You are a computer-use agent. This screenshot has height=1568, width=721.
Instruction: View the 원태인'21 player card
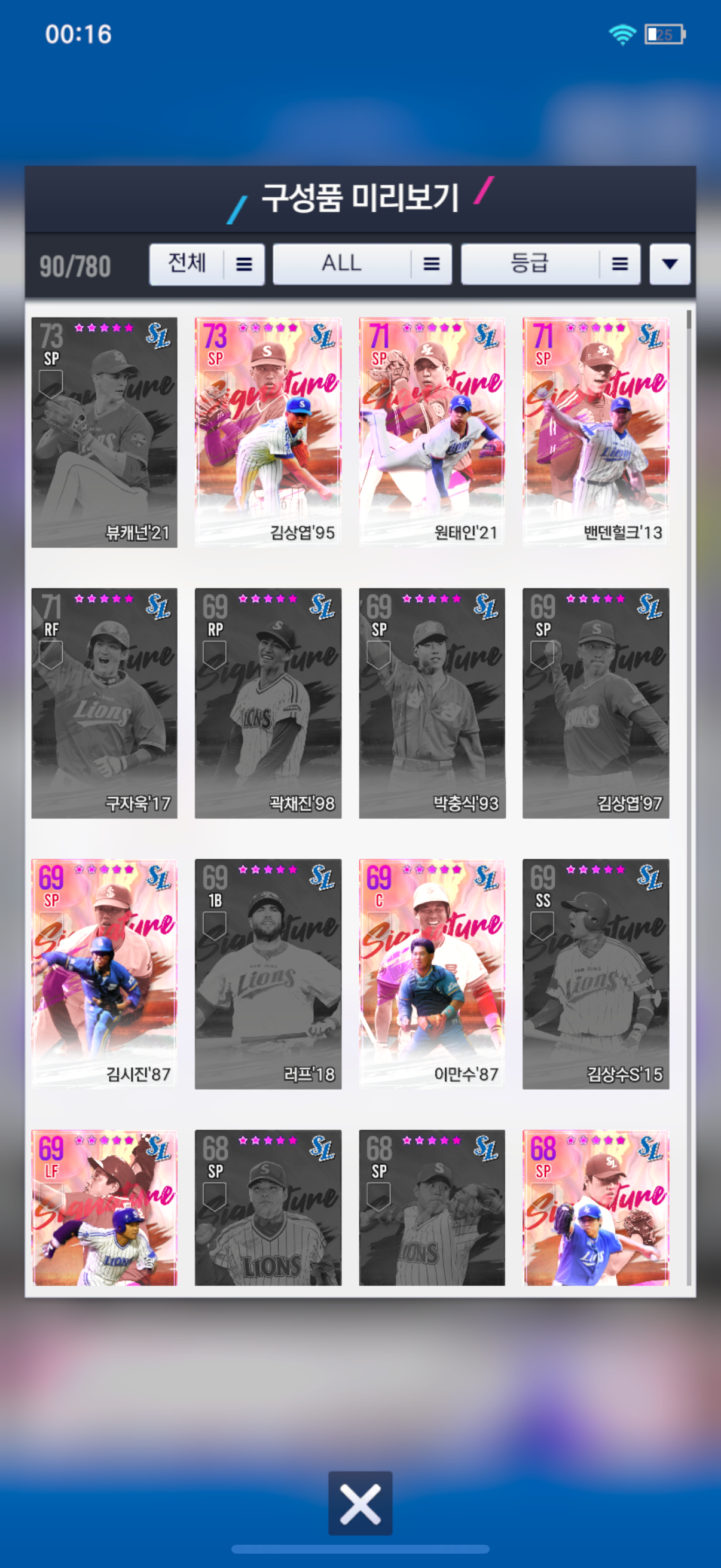pos(432,432)
